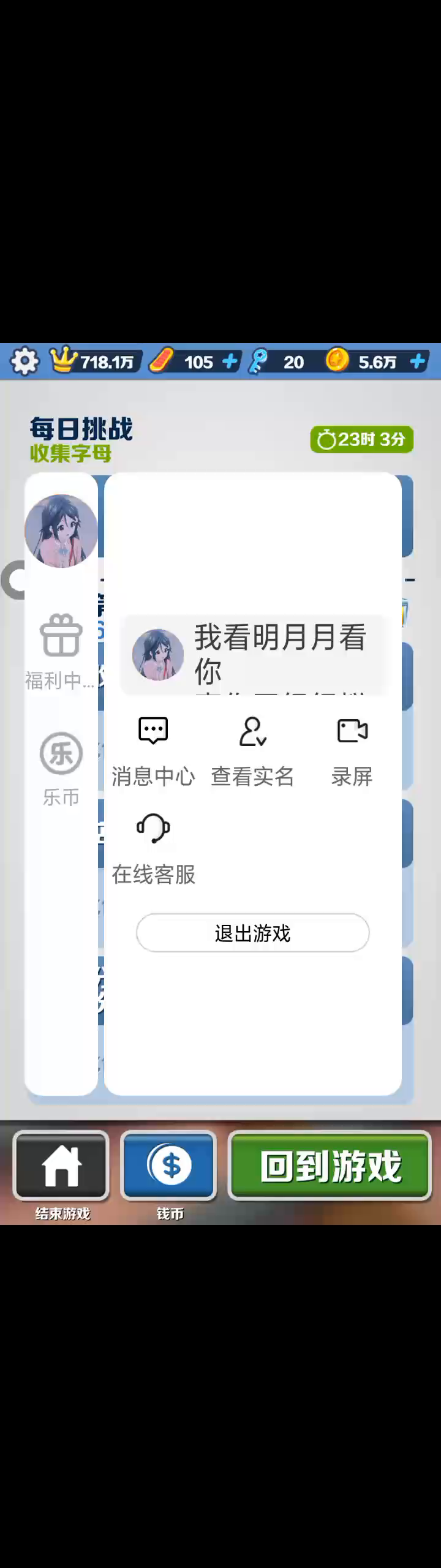Tap 退出游戏 to exit the game
Viewport: 441px width, 1568px height.
[x=252, y=933]
